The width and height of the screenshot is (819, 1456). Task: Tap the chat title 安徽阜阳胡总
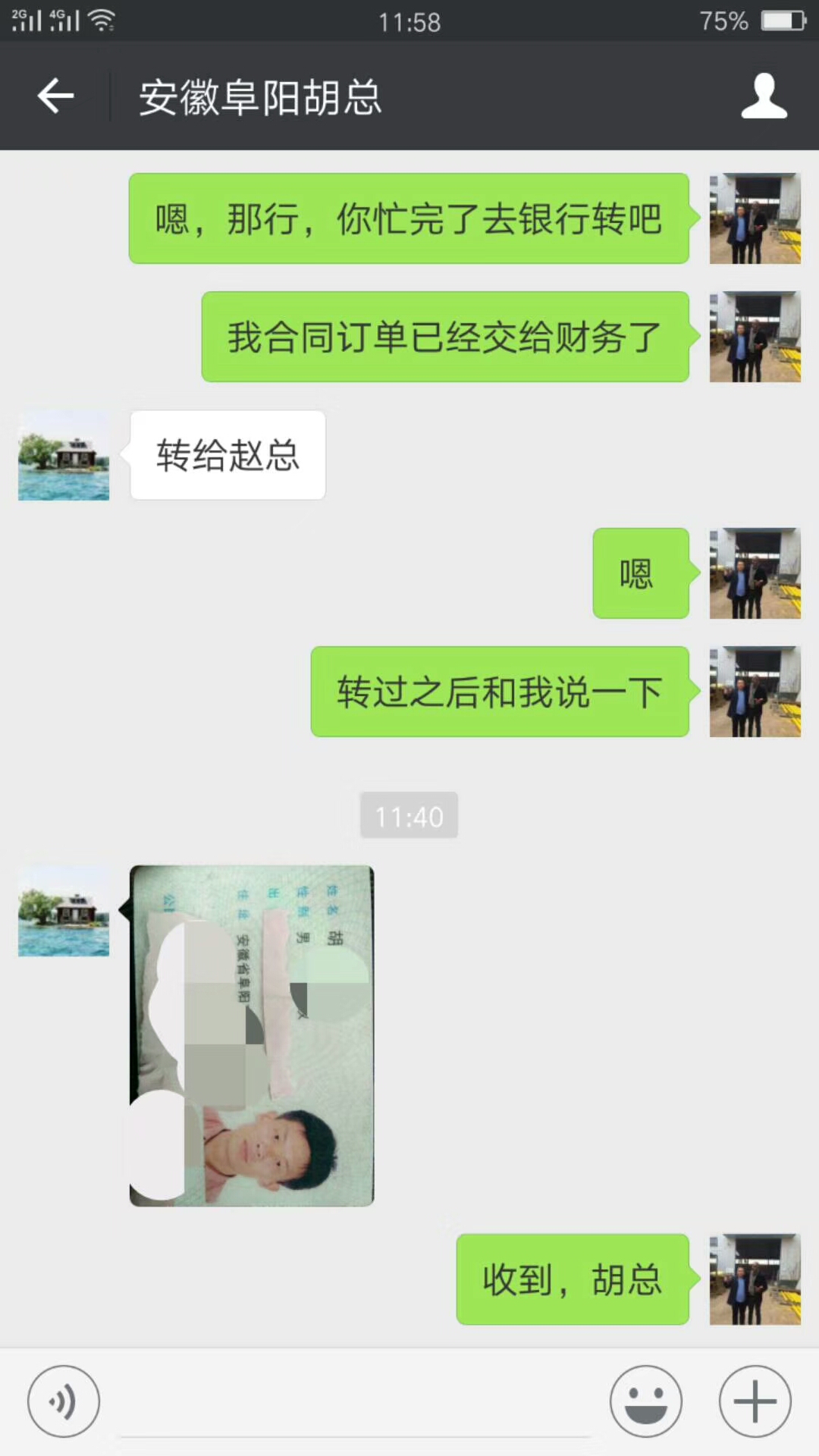click(262, 96)
